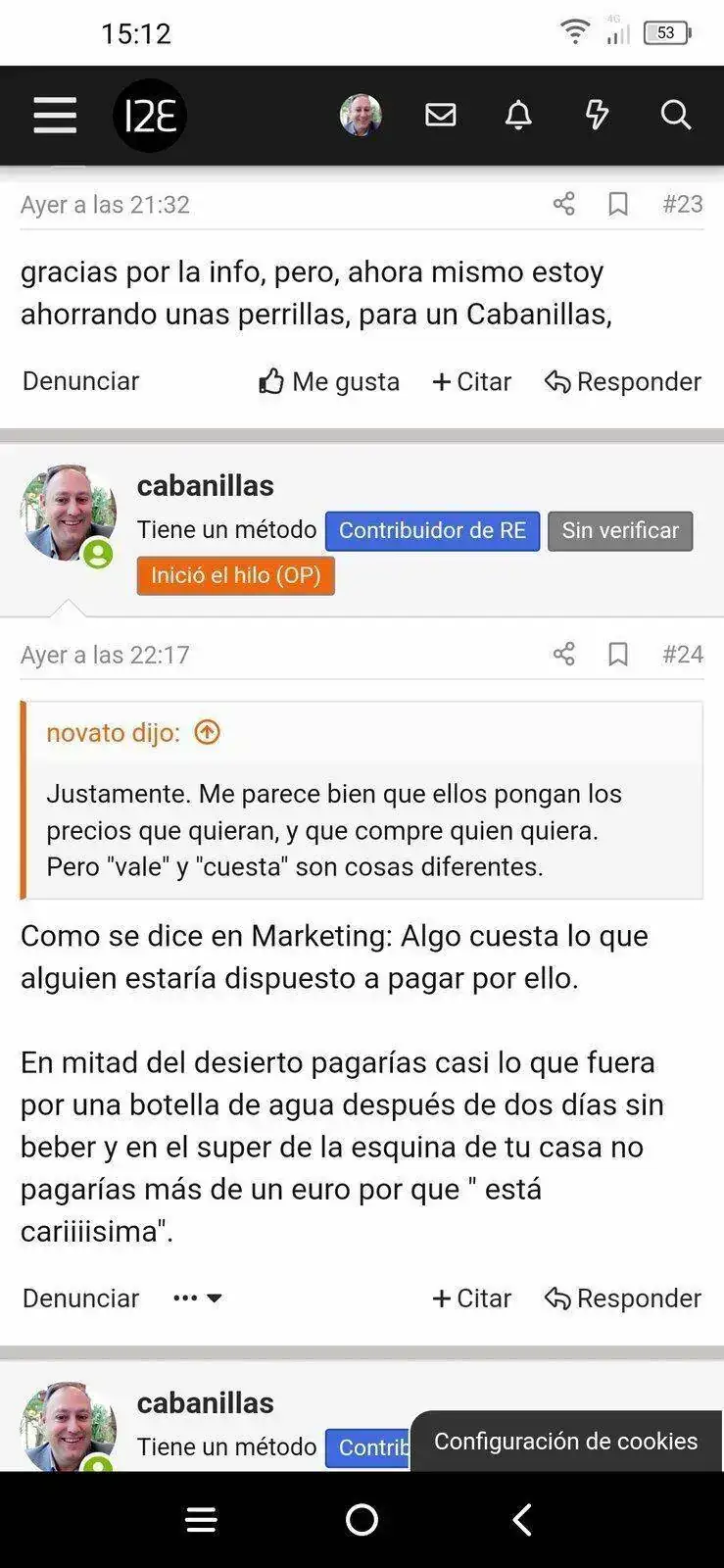The image size is (724, 1568).
Task: Share post #24
Action: coord(564,654)
